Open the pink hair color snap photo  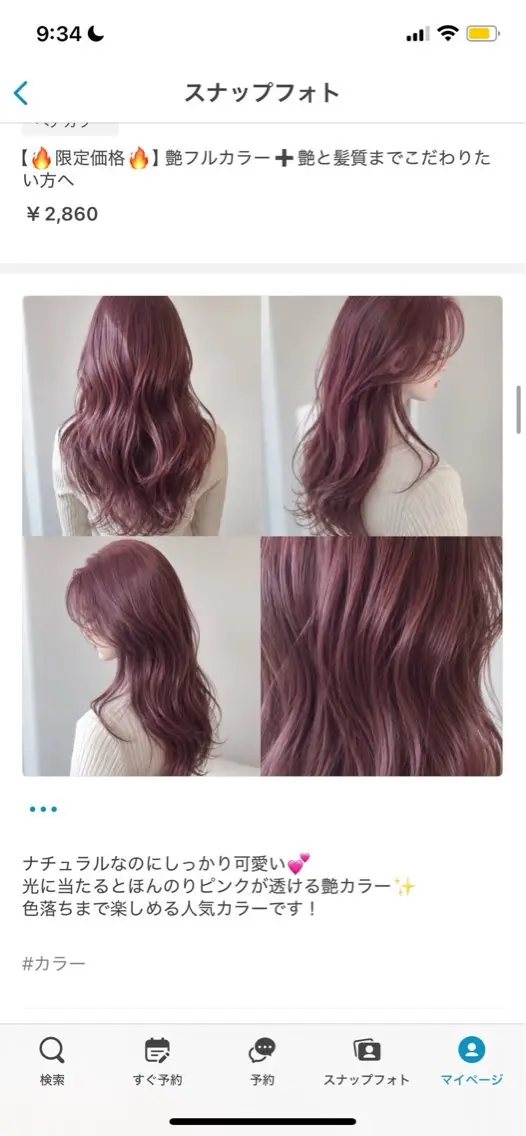(x=262, y=536)
